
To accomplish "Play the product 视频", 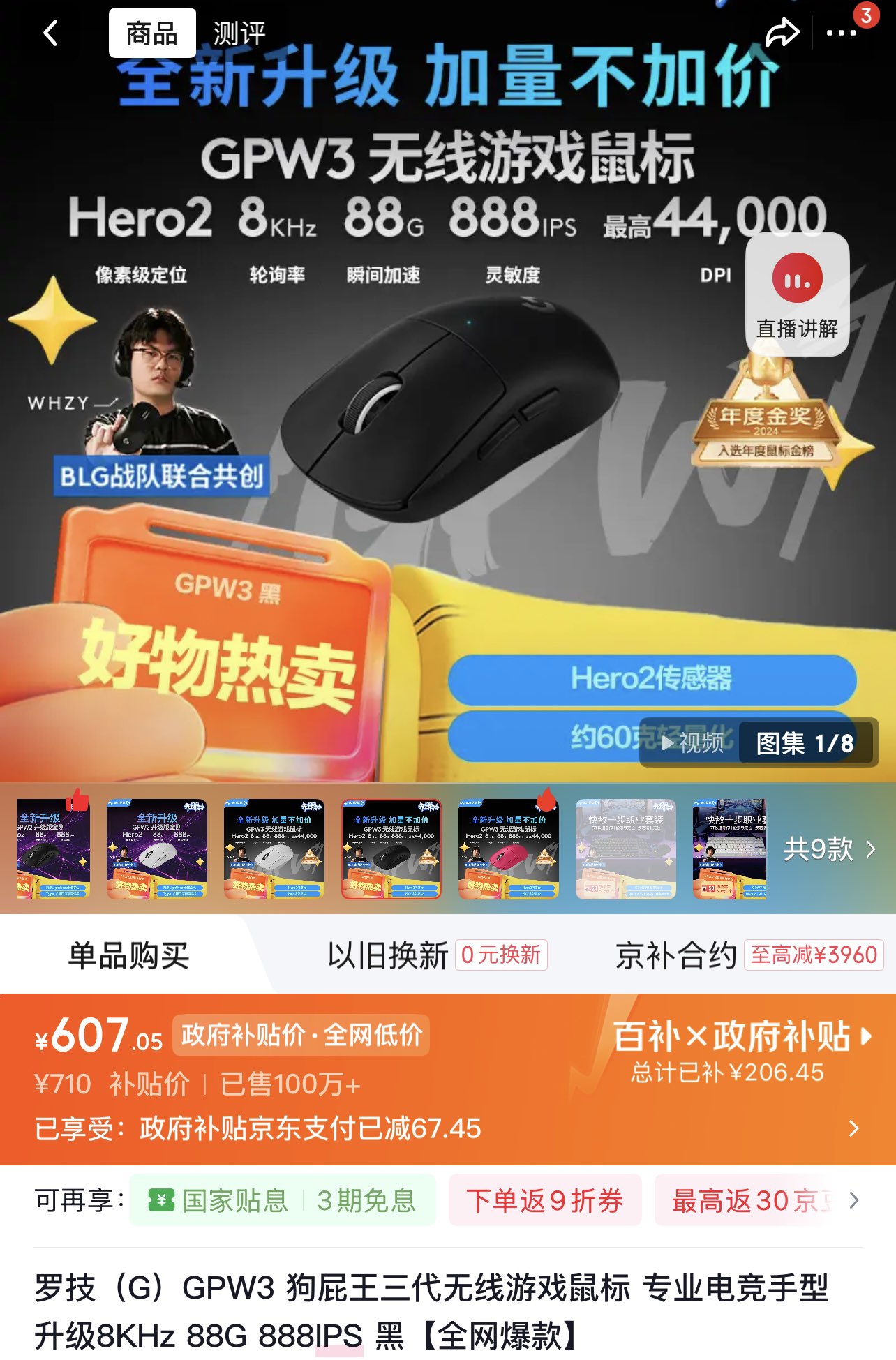I will 693,743.
